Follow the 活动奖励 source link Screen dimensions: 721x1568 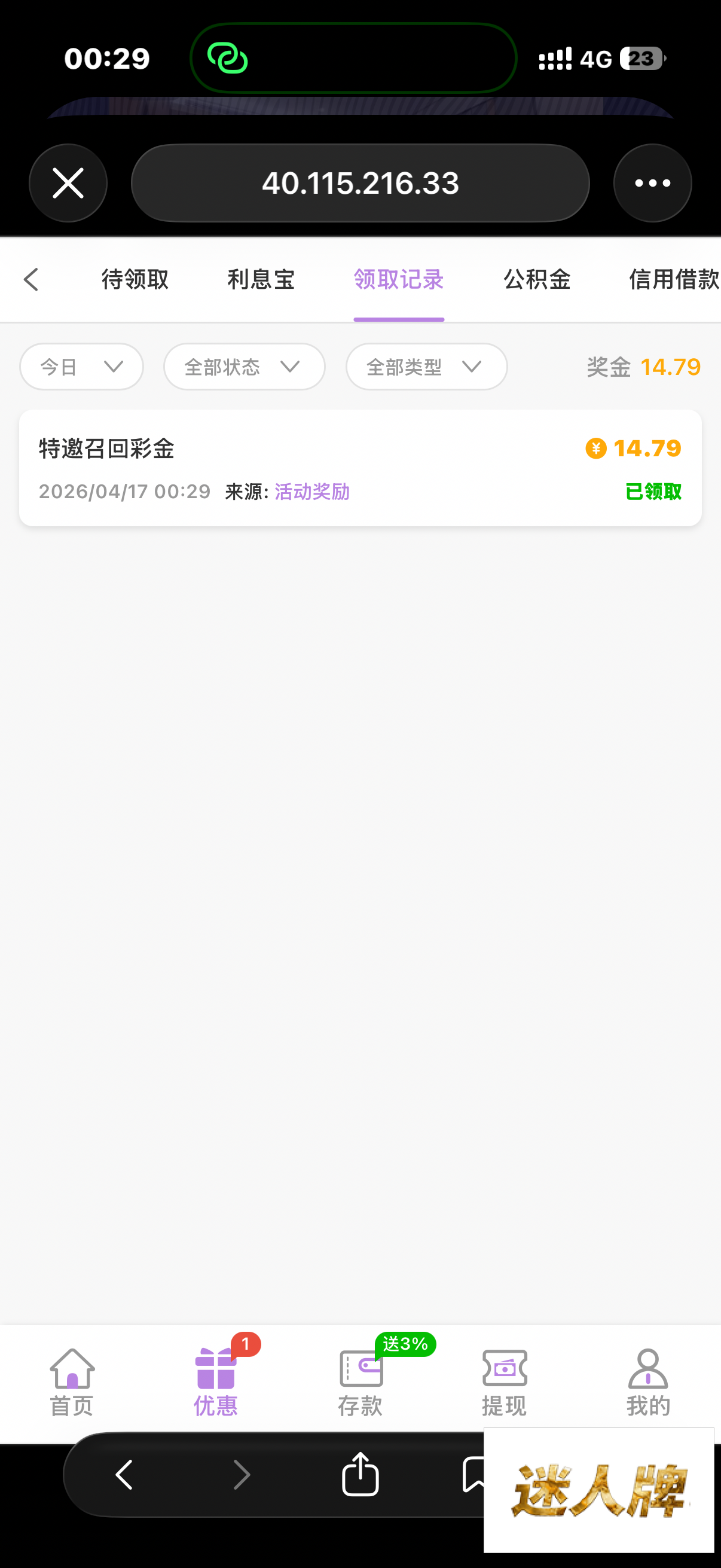pyautogui.click(x=312, y=492)
